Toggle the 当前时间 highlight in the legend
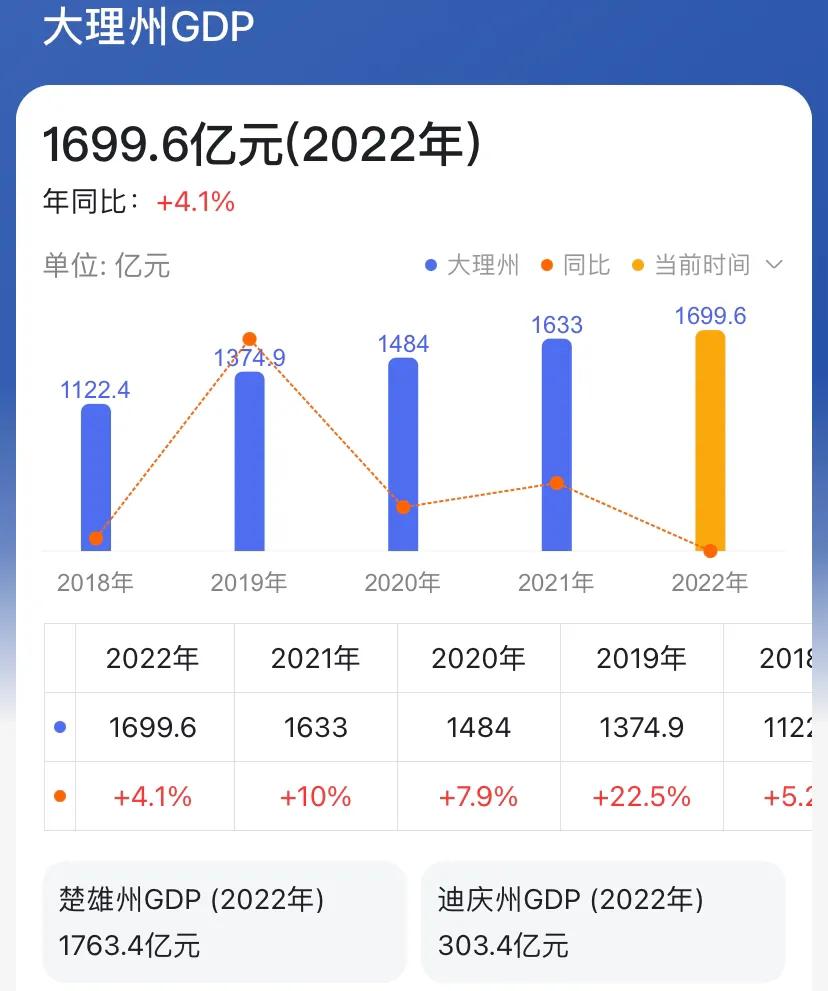 (690, 265)
